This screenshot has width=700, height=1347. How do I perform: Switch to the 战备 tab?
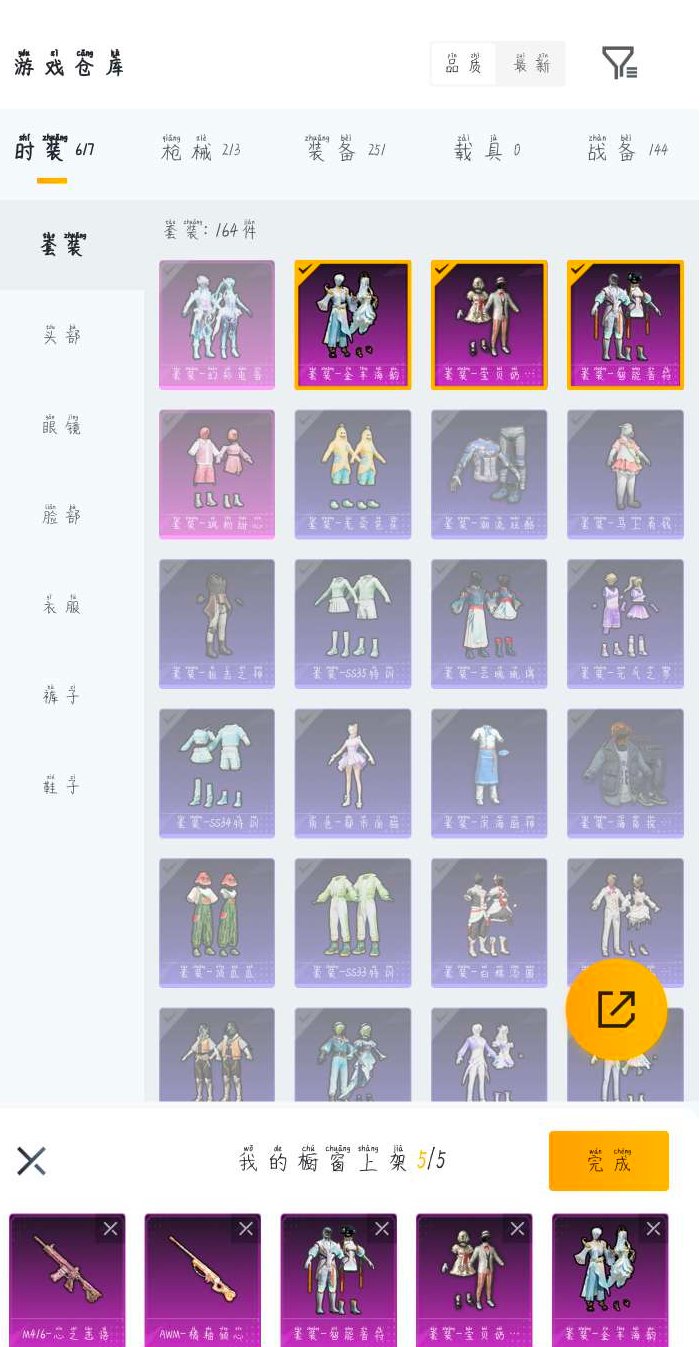(x=627, y=150)
